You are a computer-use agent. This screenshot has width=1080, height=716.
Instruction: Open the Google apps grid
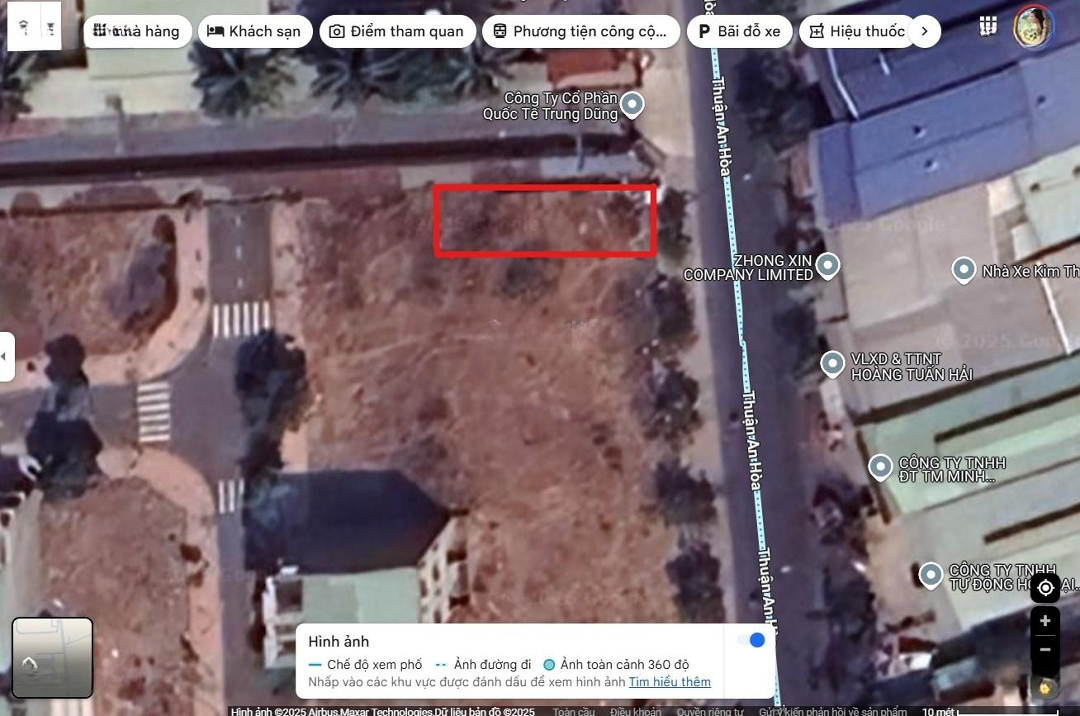coord(988,26)
